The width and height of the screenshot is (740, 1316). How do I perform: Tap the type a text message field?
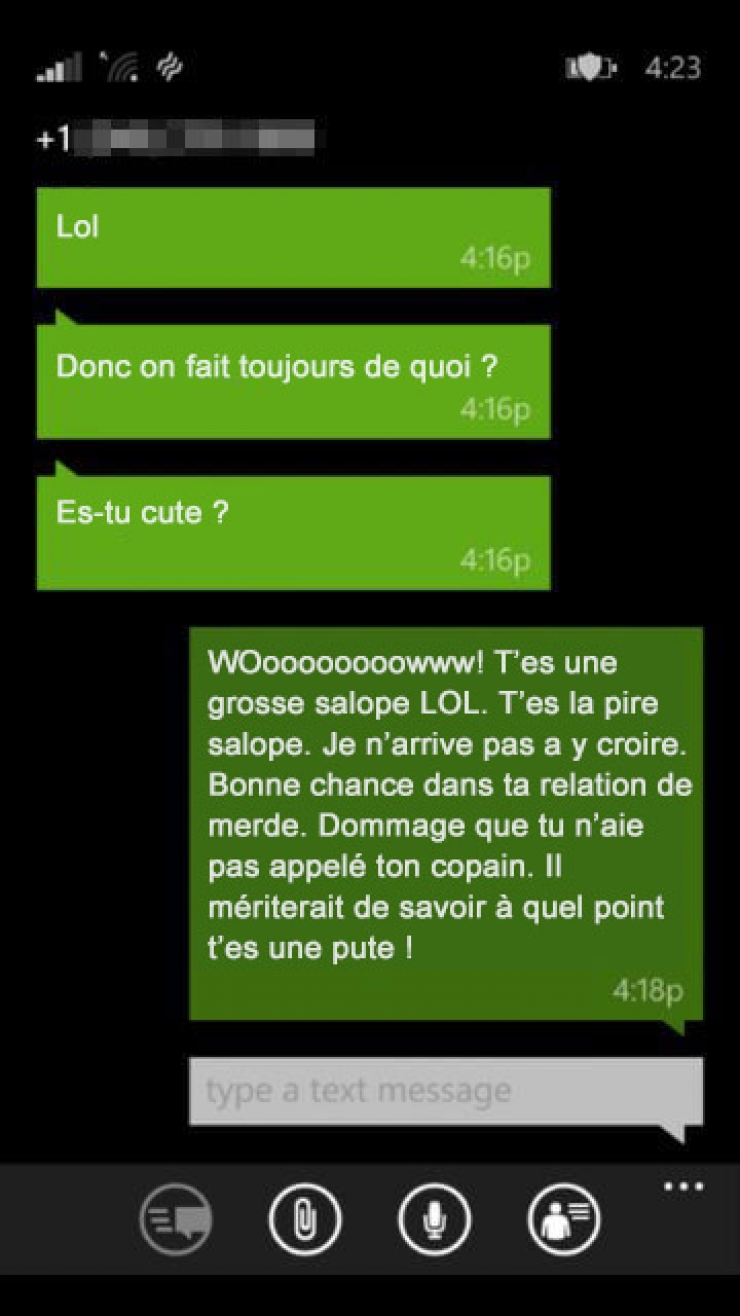445,1090
